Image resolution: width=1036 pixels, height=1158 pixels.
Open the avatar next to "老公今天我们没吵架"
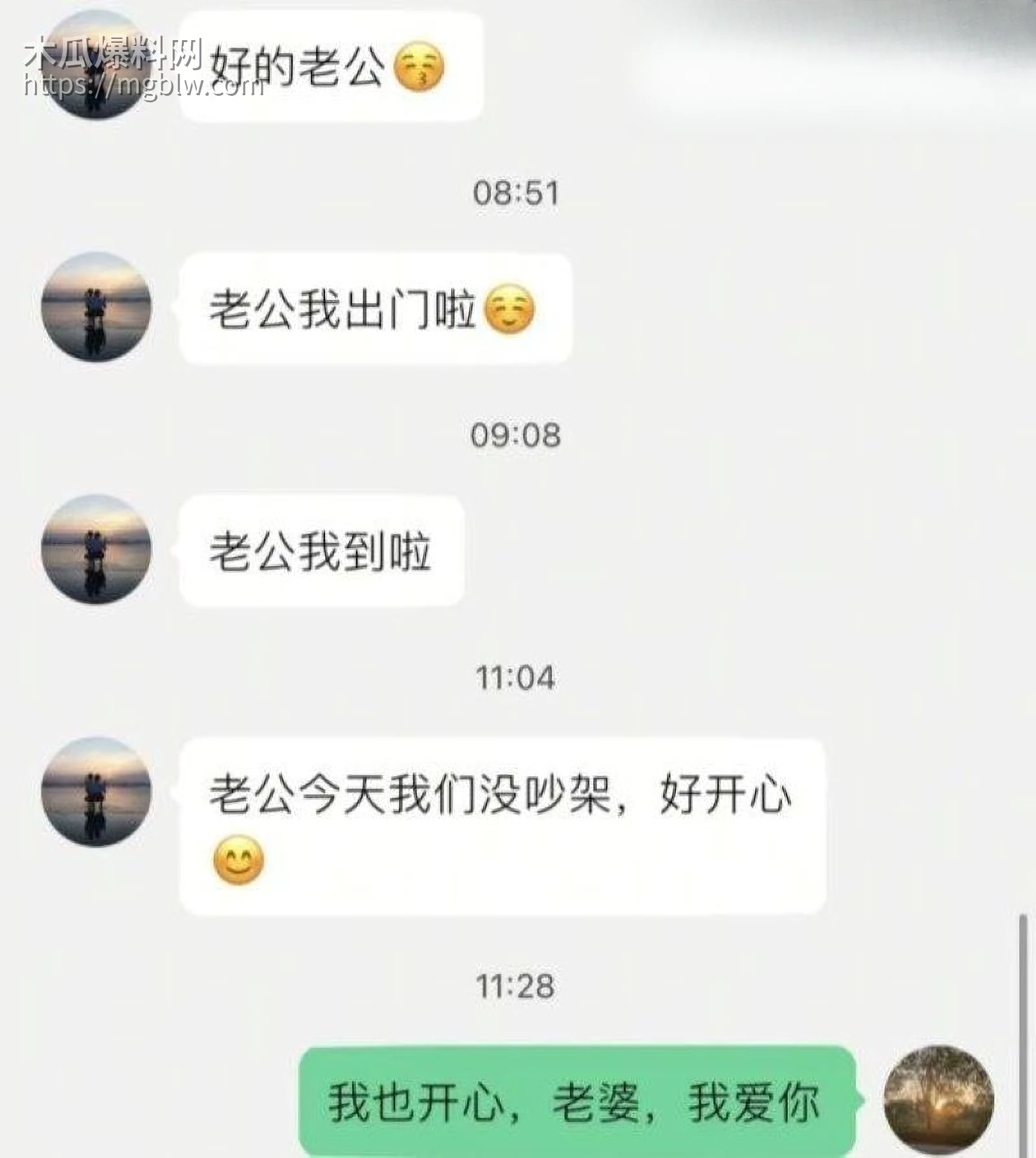click(x=96, y=803)
